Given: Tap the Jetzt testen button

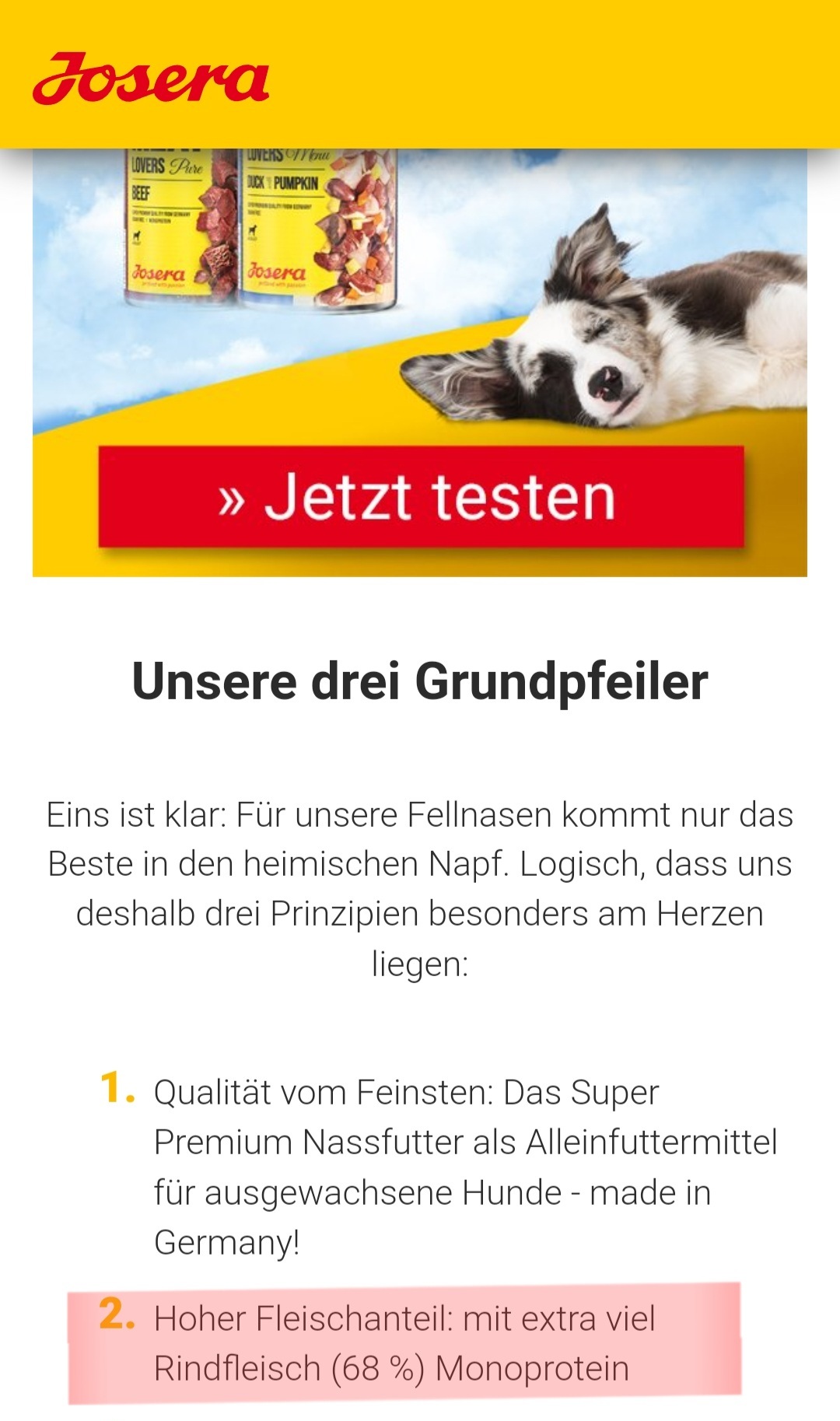Looking at the screenshot, I should point(421,497).
